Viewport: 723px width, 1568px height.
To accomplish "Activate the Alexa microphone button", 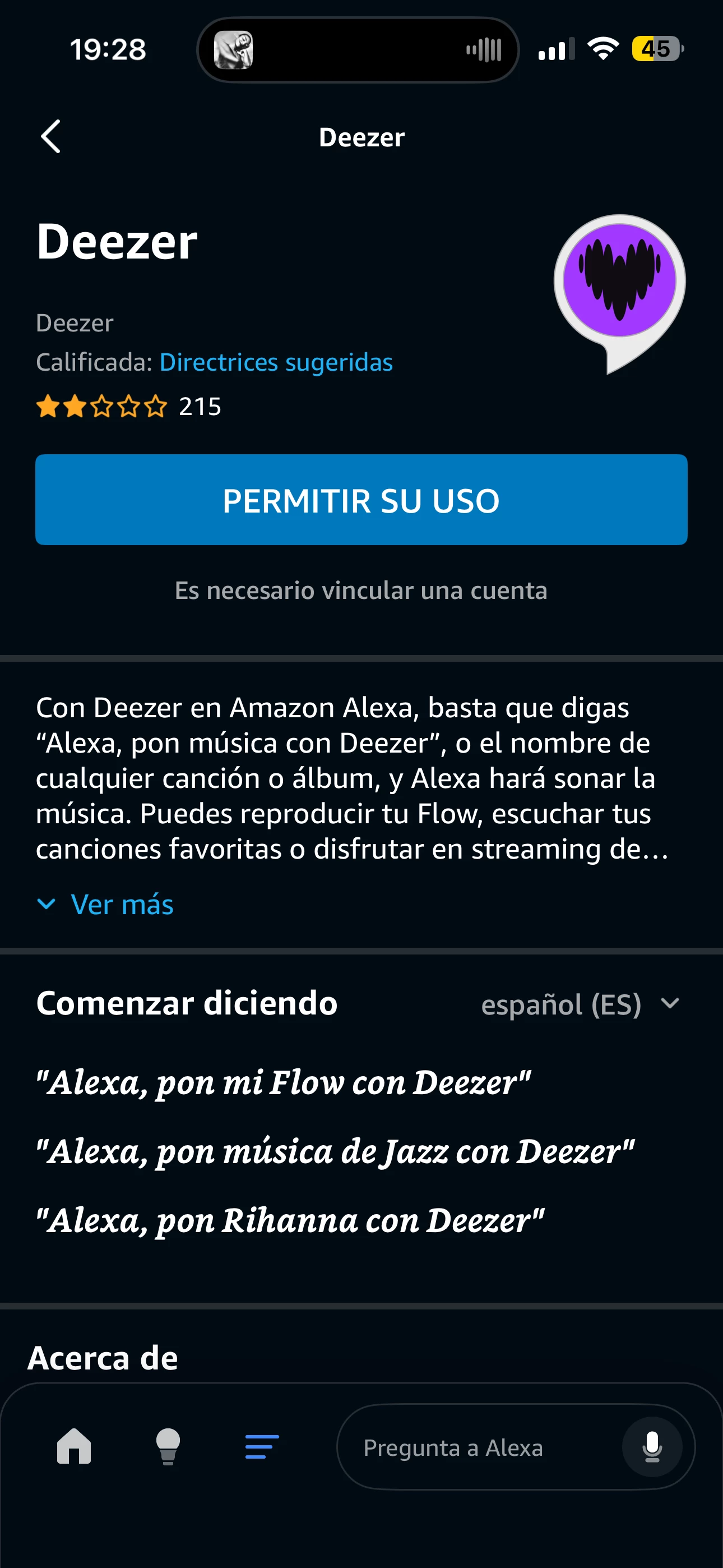I will pos(652,1447).
